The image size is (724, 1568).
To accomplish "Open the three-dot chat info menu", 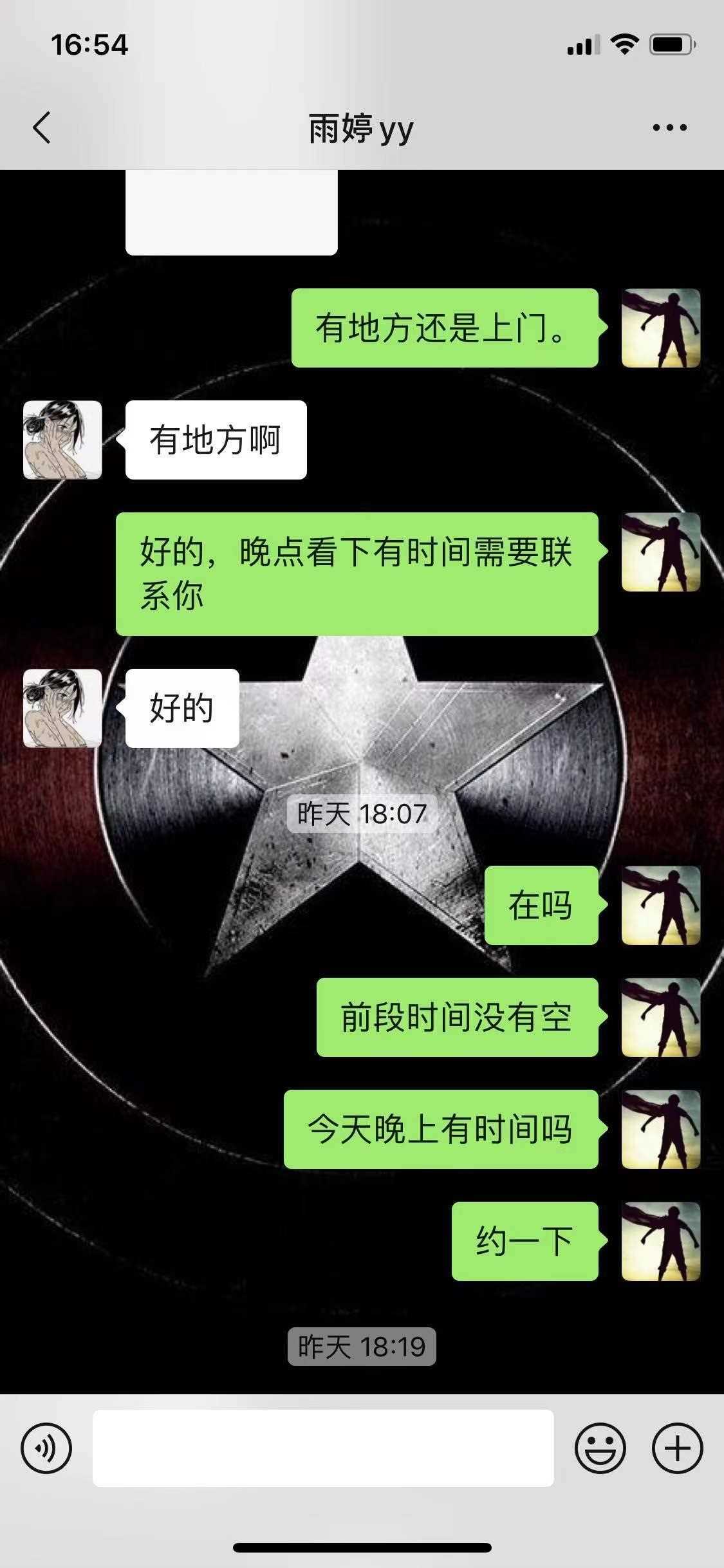I will coord(669,127).
